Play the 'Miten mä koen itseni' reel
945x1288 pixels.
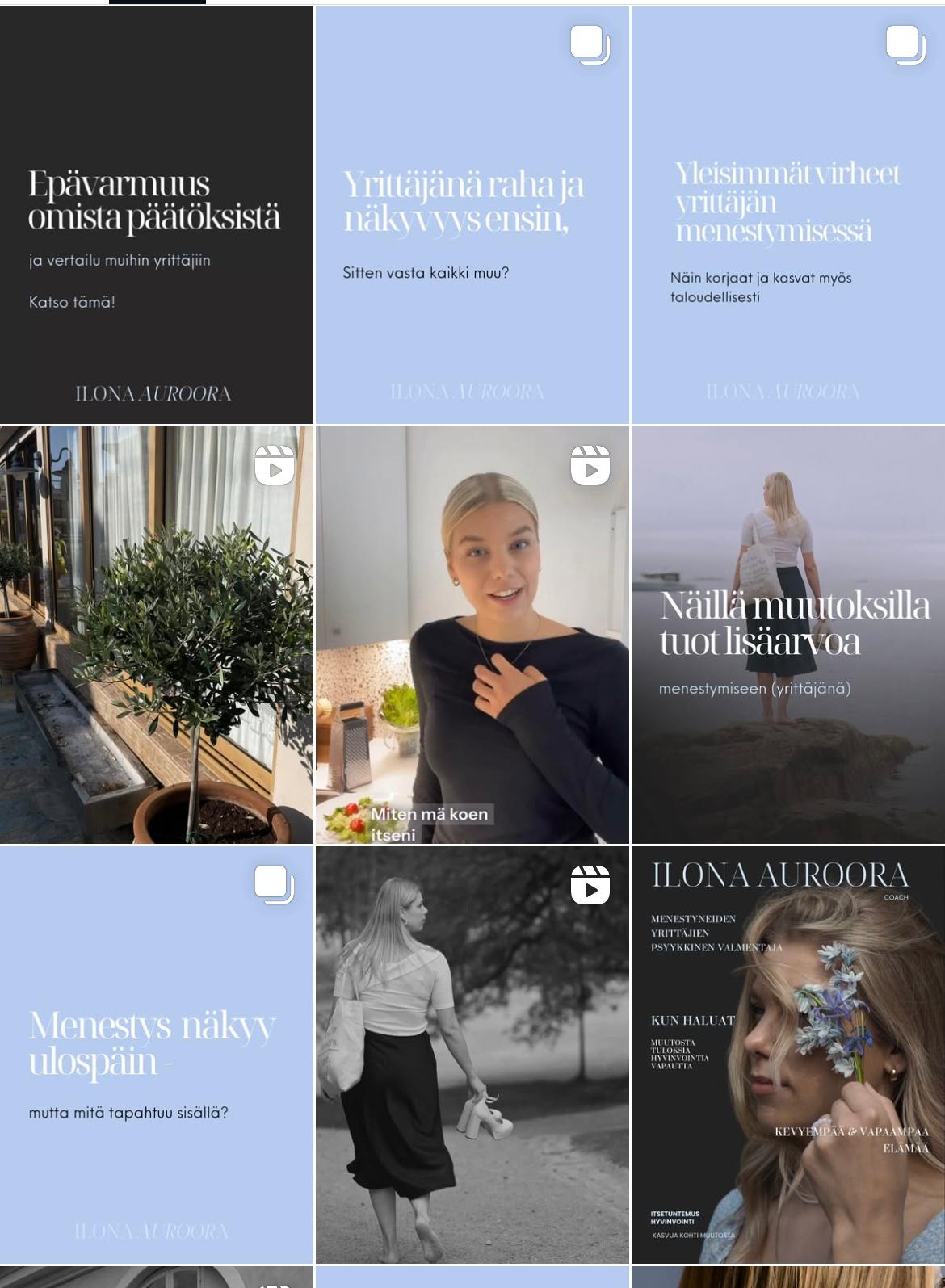(x=472, y=635)
